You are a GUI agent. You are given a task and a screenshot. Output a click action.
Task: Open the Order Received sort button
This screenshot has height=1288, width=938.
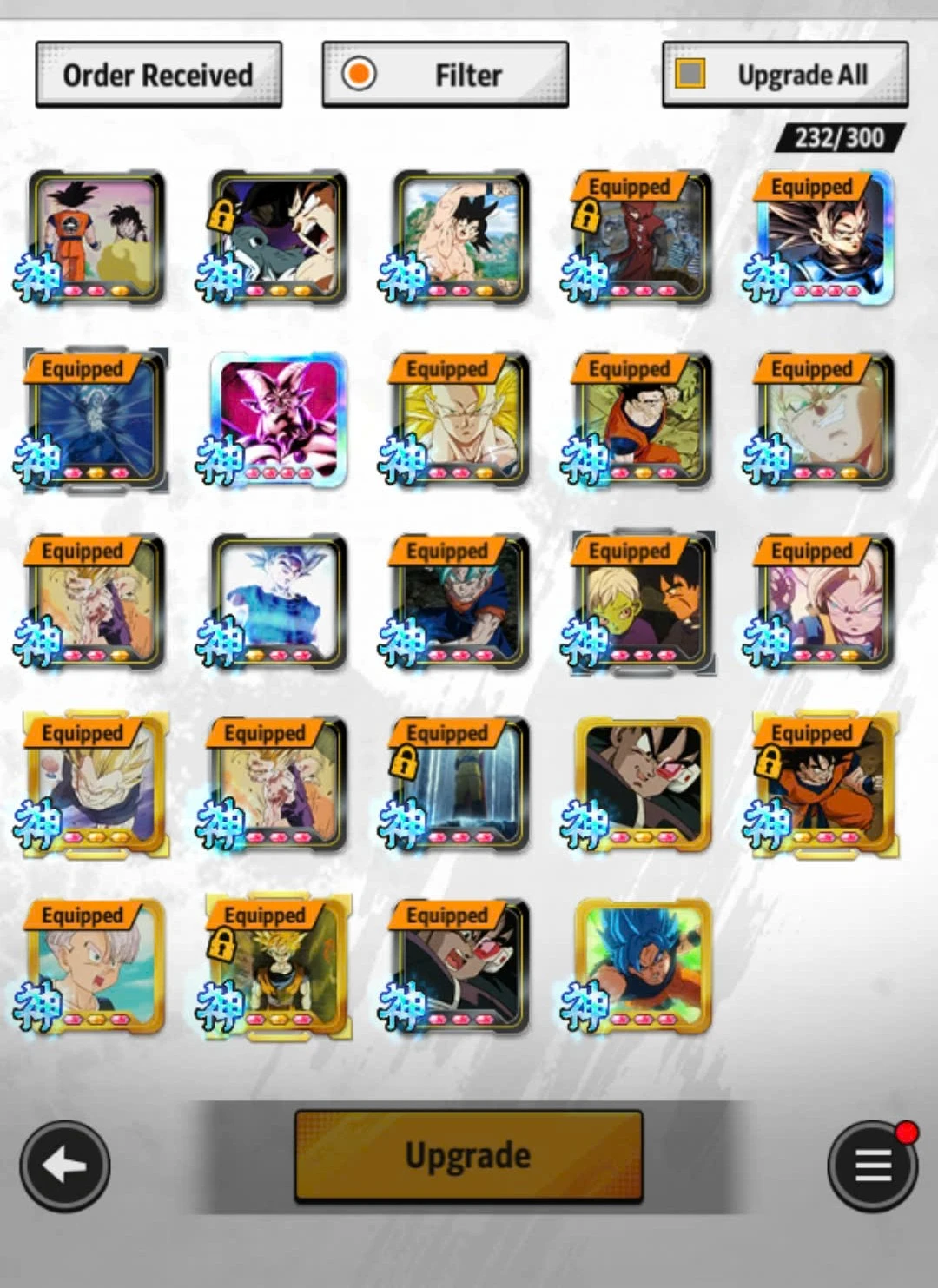point(158,76)
